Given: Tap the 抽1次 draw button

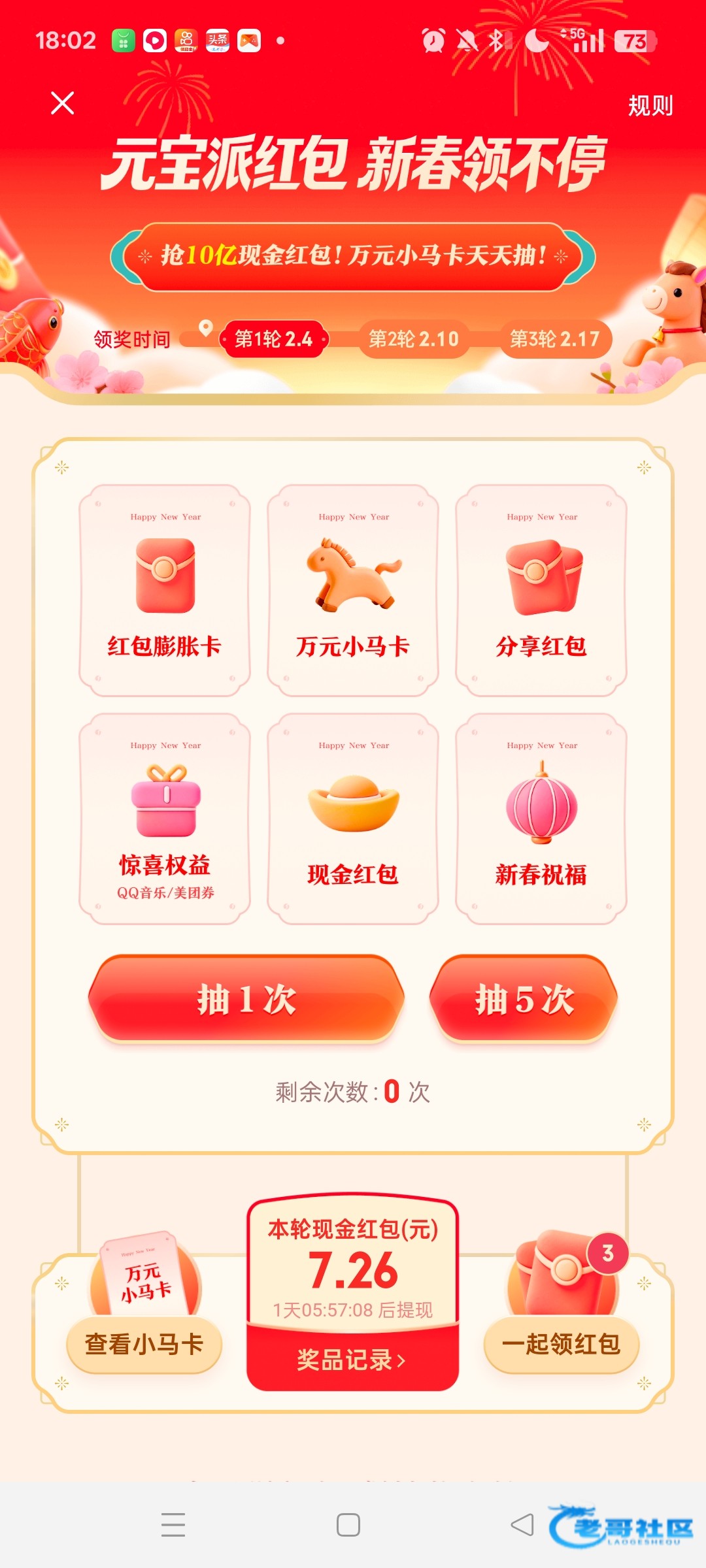Looking at the screenshot, I should click(246, 999).
